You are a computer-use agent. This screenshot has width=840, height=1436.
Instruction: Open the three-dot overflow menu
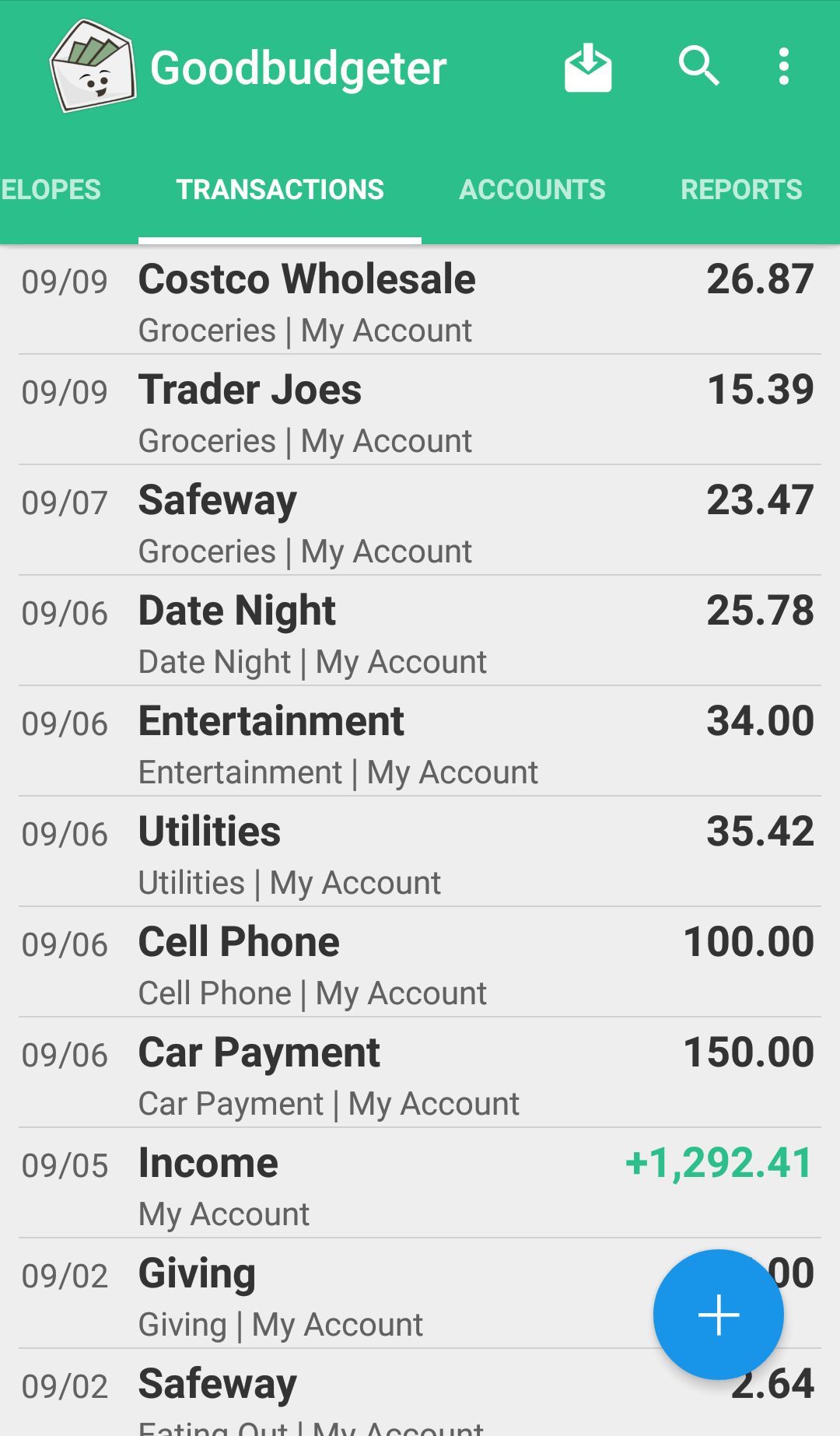click(784, 67)
